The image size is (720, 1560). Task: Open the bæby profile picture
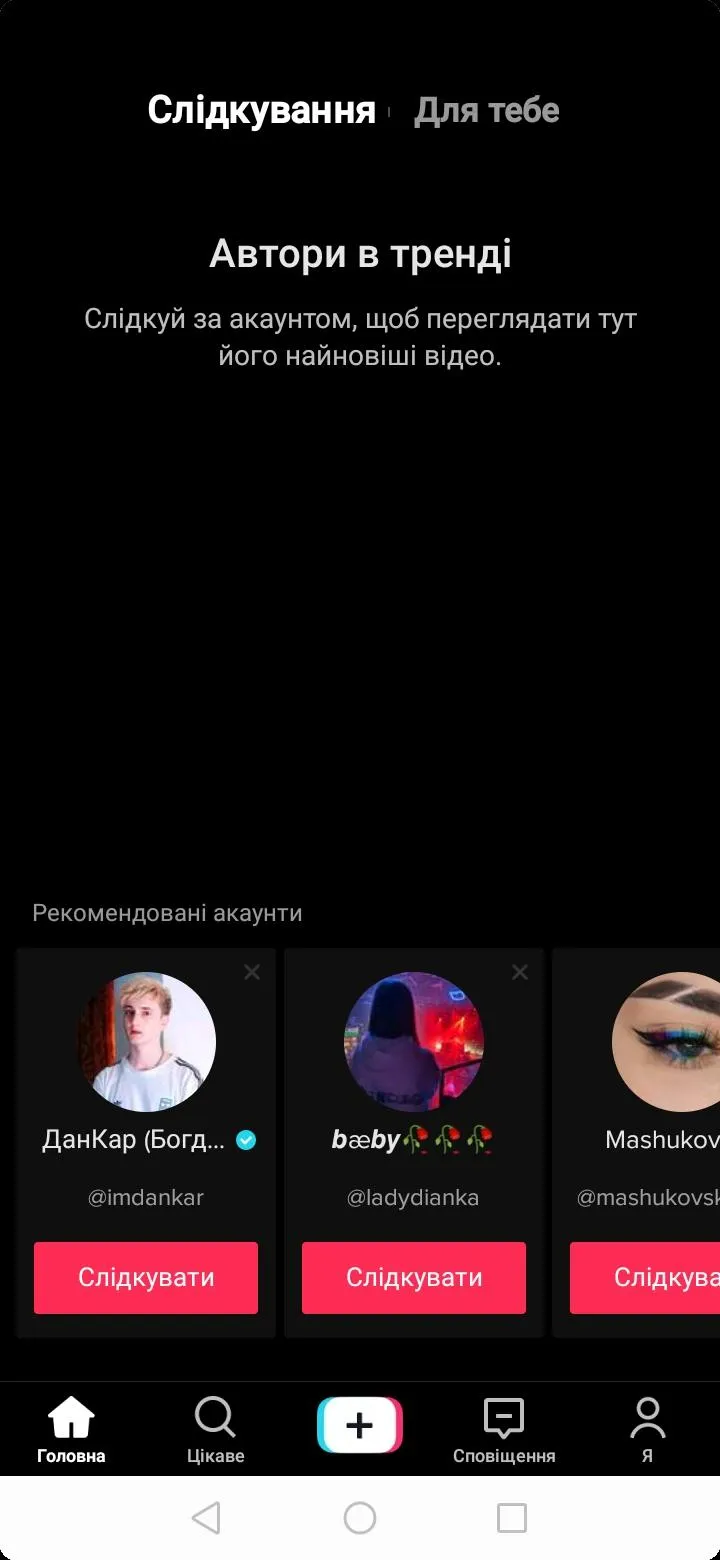(x=414, y=1041)
